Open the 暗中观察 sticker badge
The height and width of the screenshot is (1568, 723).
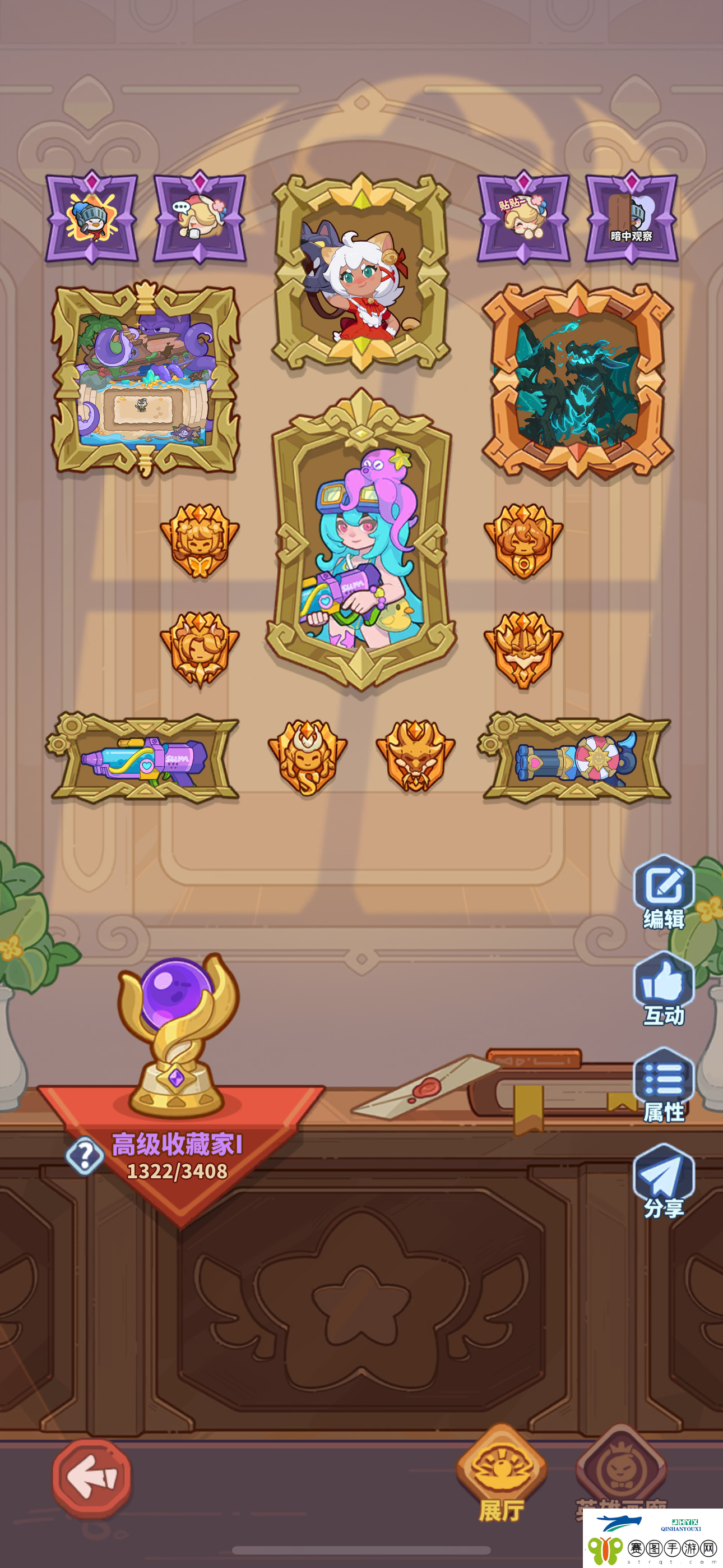tap(631, 217)
